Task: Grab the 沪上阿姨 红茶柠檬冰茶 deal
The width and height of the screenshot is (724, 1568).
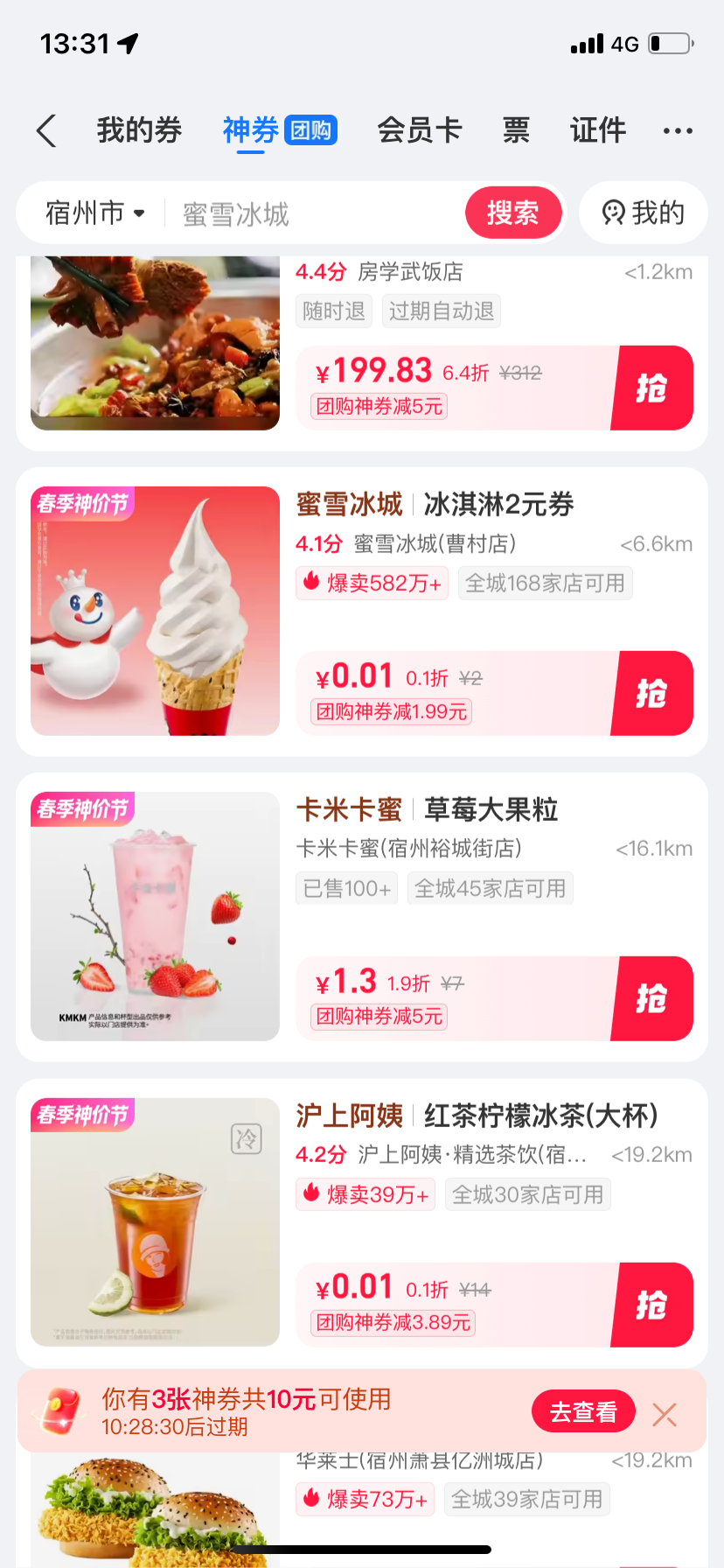Action: 652,1305
